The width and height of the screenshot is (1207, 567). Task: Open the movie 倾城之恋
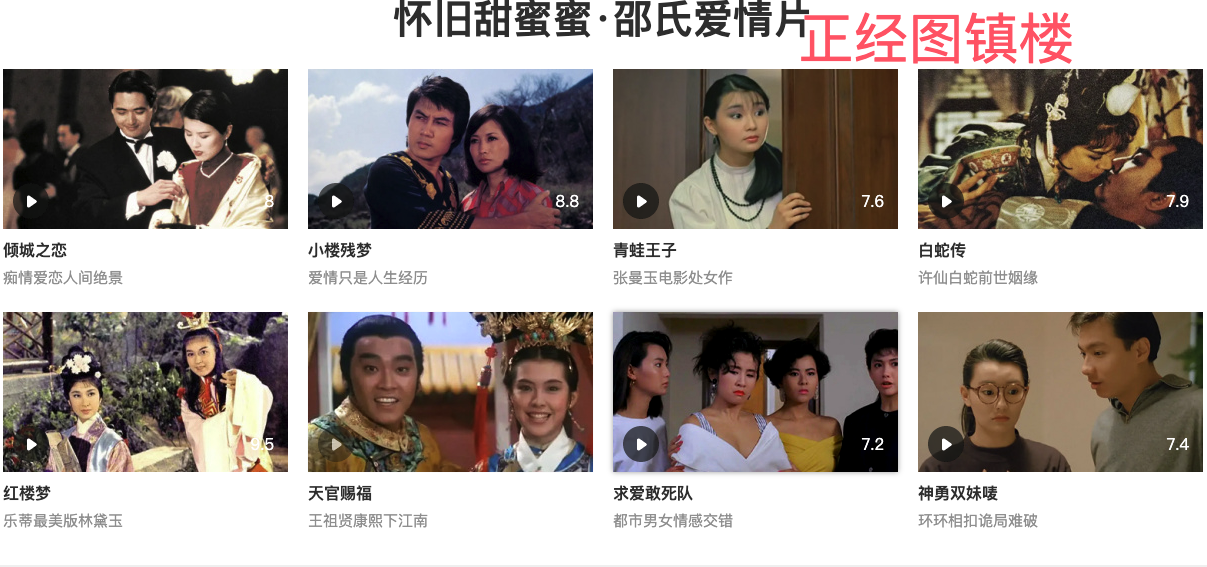(x=145, y=148)
